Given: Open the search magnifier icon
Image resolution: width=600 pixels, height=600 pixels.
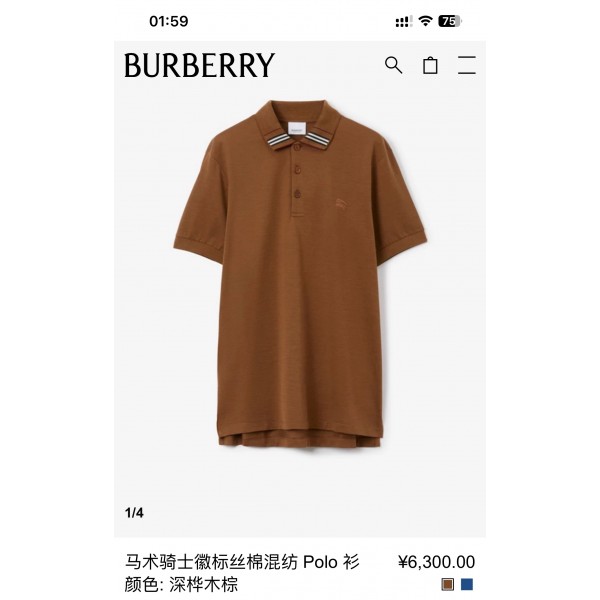Looking at the screenshot, I should coord(393,65).
